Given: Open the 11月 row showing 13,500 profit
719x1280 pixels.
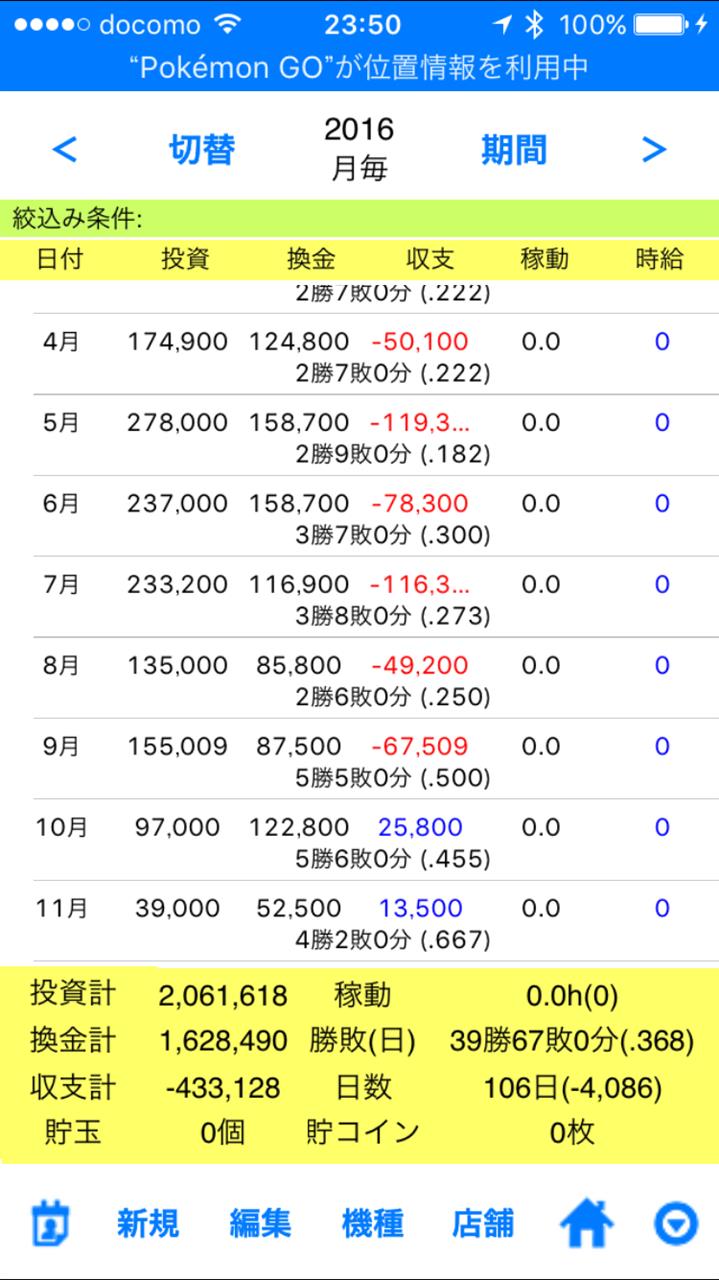Looking at the screenshot, I should (359, 922).
